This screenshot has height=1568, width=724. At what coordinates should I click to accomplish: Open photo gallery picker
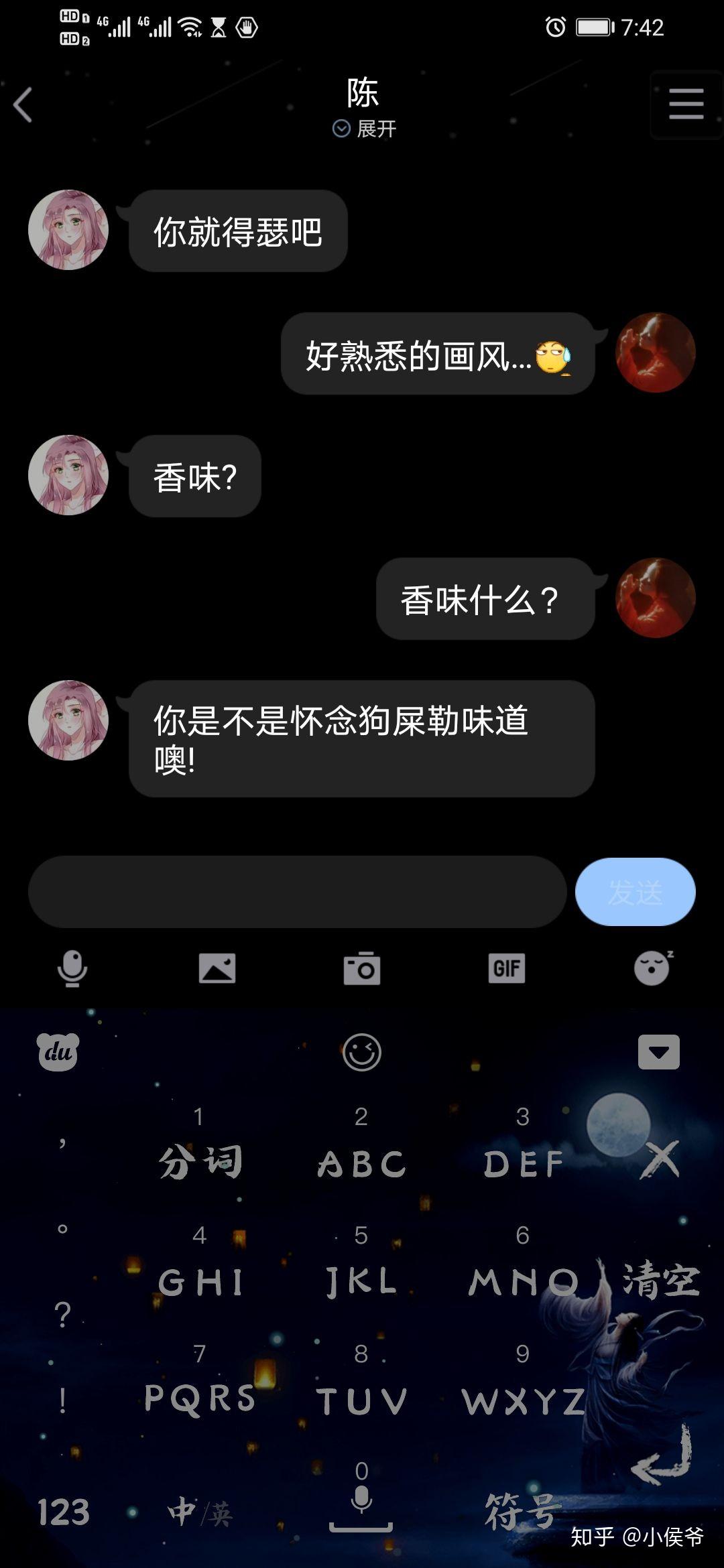217,968
